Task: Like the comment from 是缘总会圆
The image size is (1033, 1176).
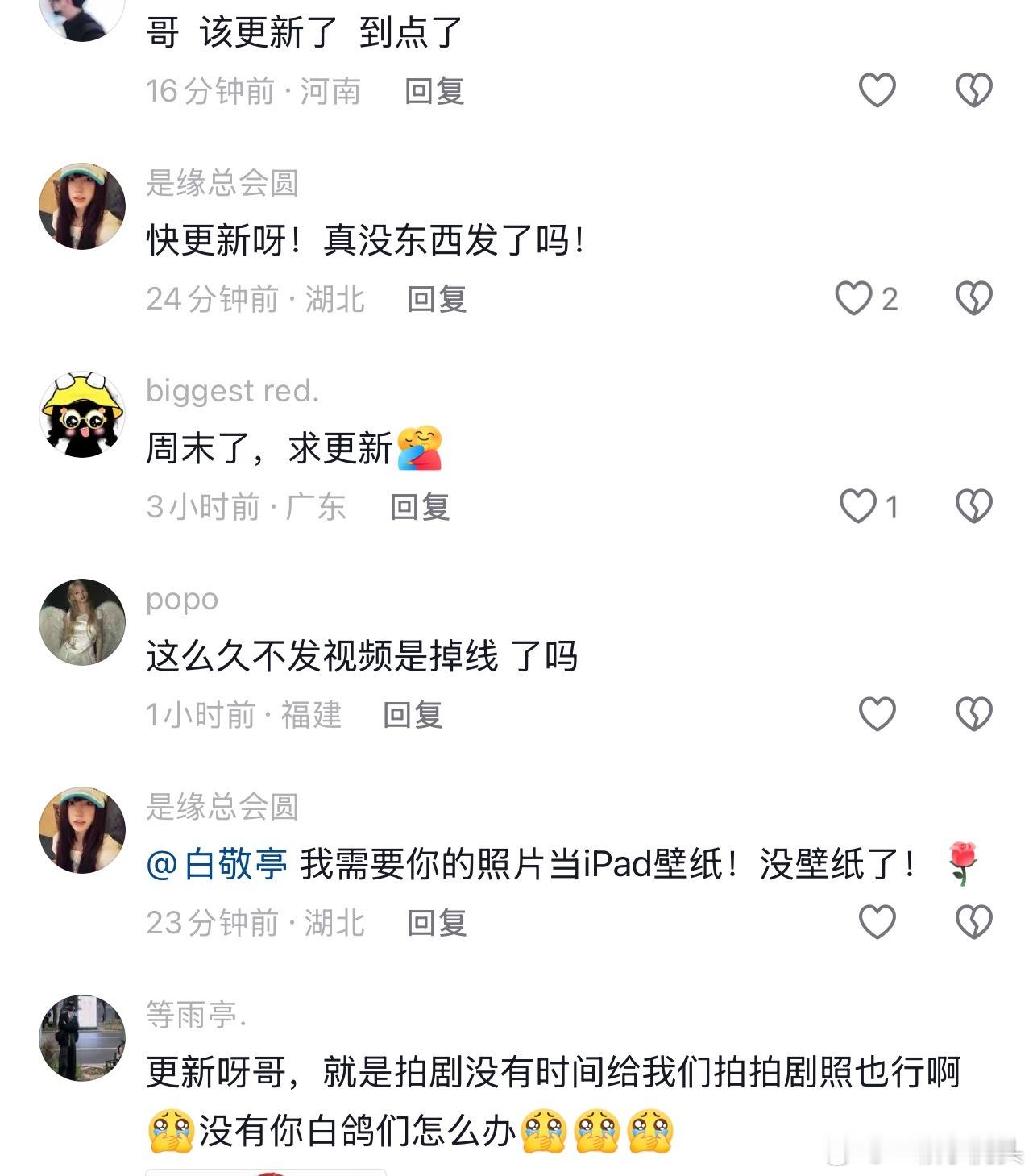Action: pyautogui.click(x=854, y=297)
